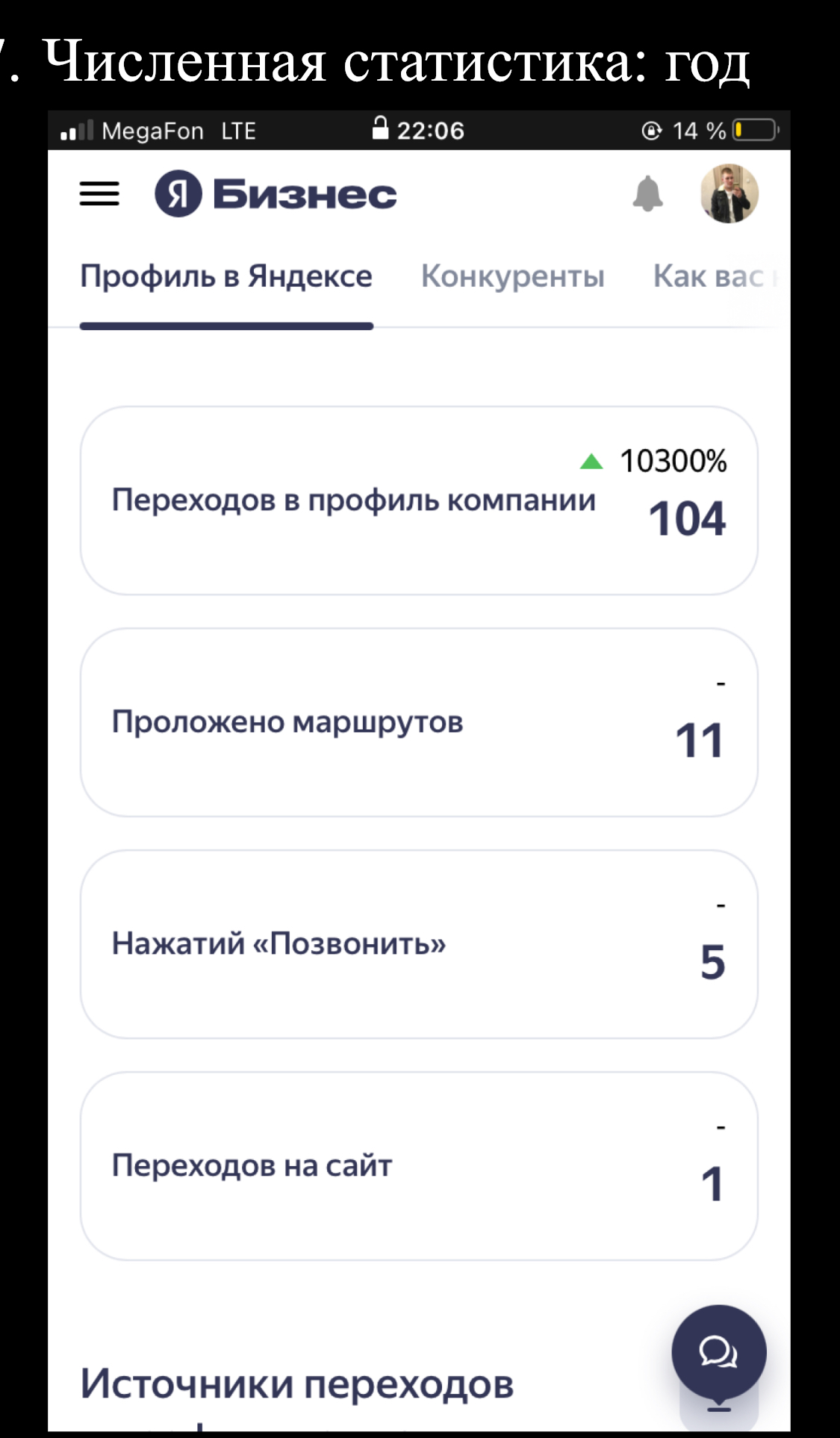The width and height of the screenshot is (840, 1438).
Task: Switch to the Конкуренты tab
Action: pyautogui.click(x=512, y=276)
